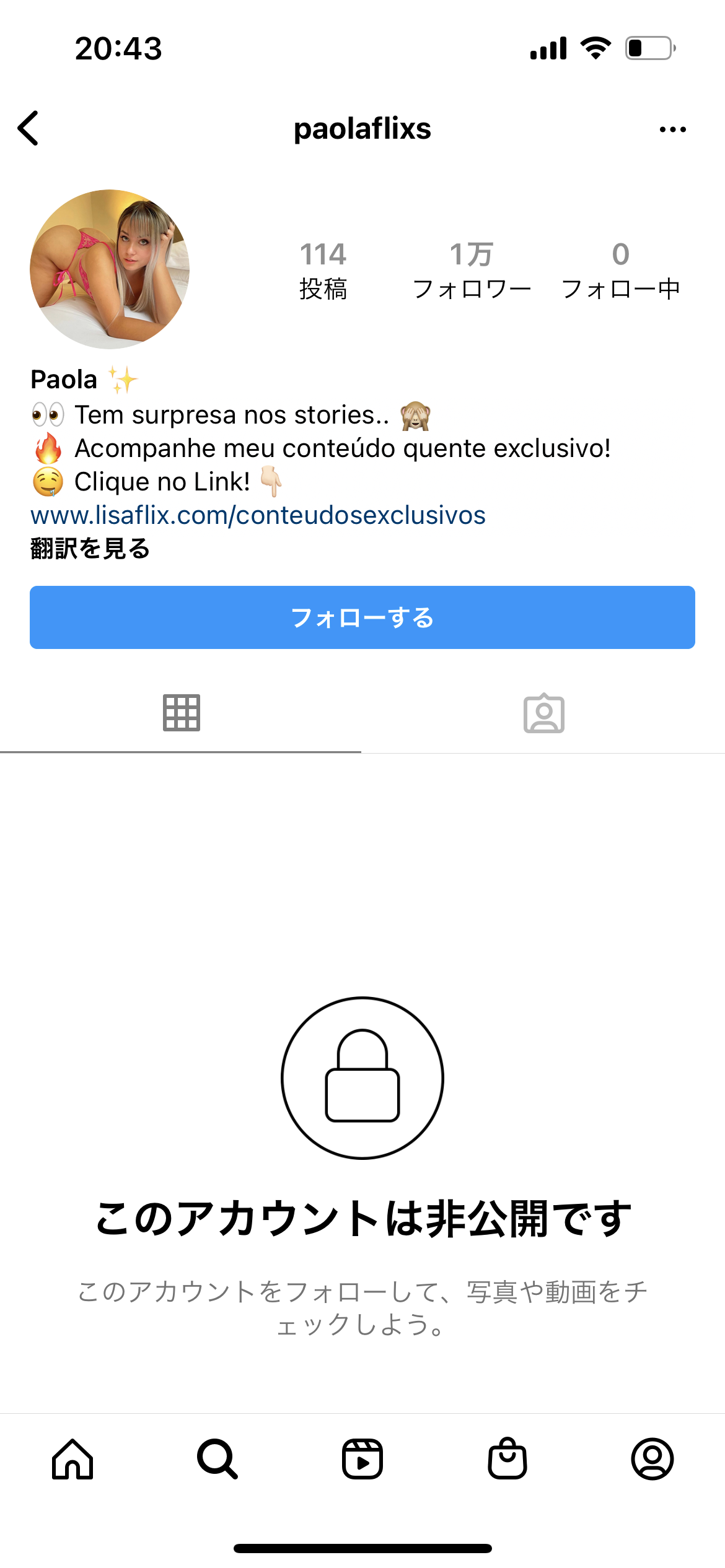This screenshot has height=1568, width=725.
Task: Switch to the tagged photos tab
Action: pyautogui.click(x=543, y=713)
